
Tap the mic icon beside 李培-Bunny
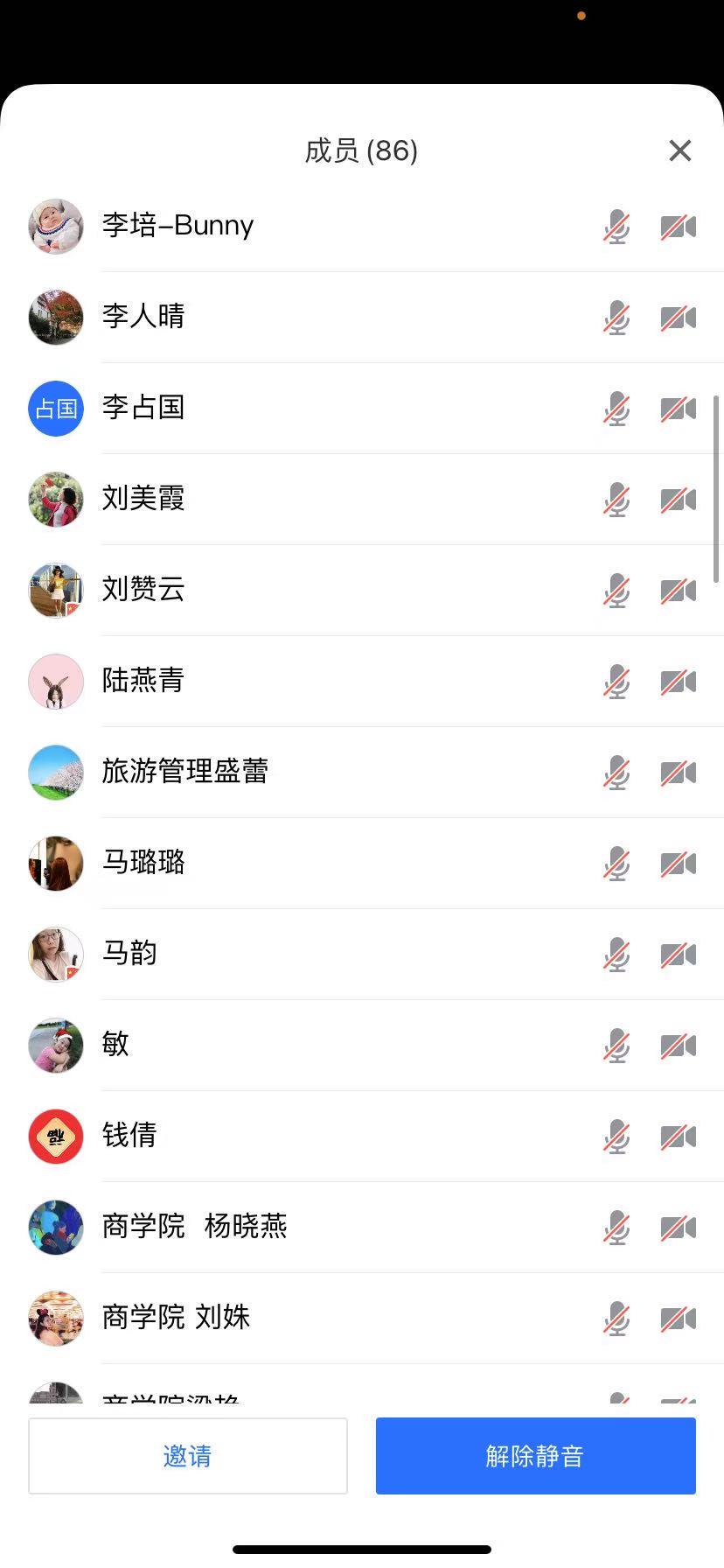(x=616, y=227)
